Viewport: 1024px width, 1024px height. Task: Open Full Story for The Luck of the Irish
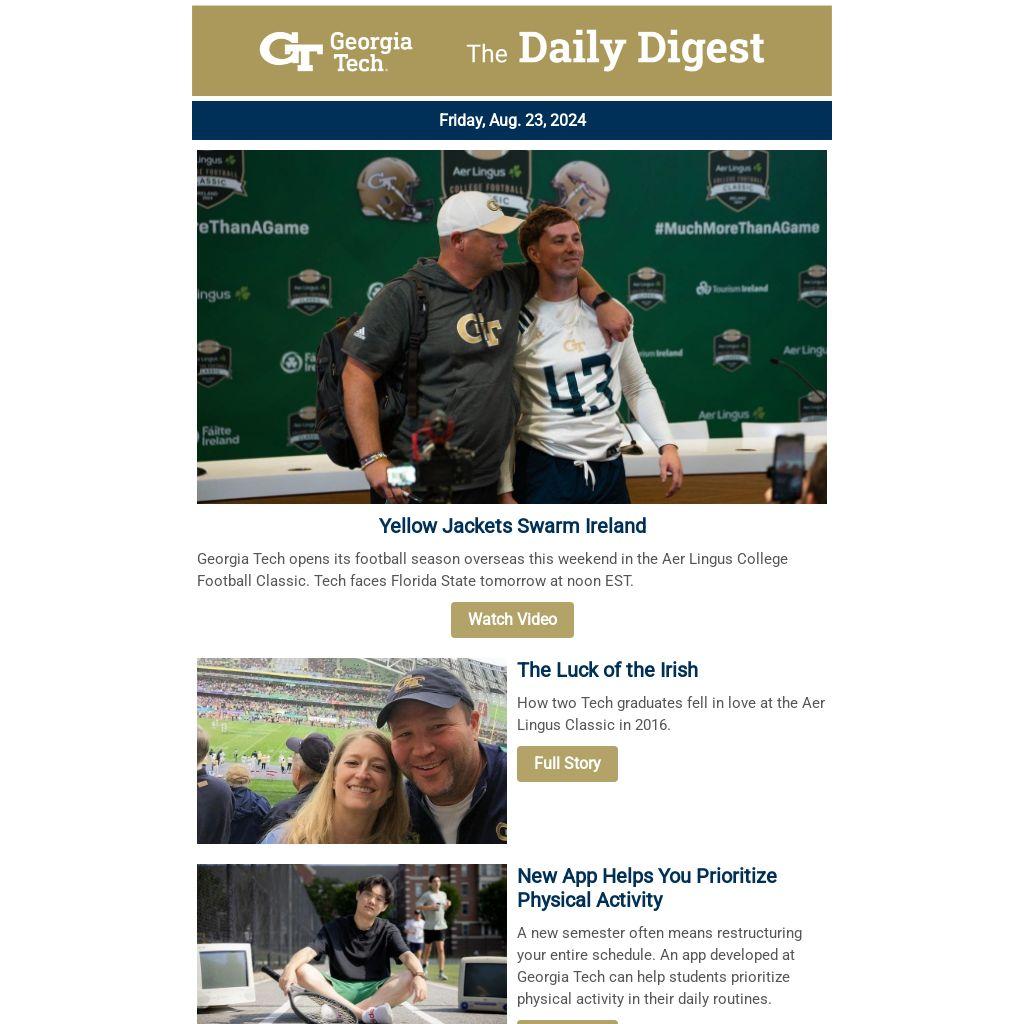pyautogui.click(x=567, y=764)
